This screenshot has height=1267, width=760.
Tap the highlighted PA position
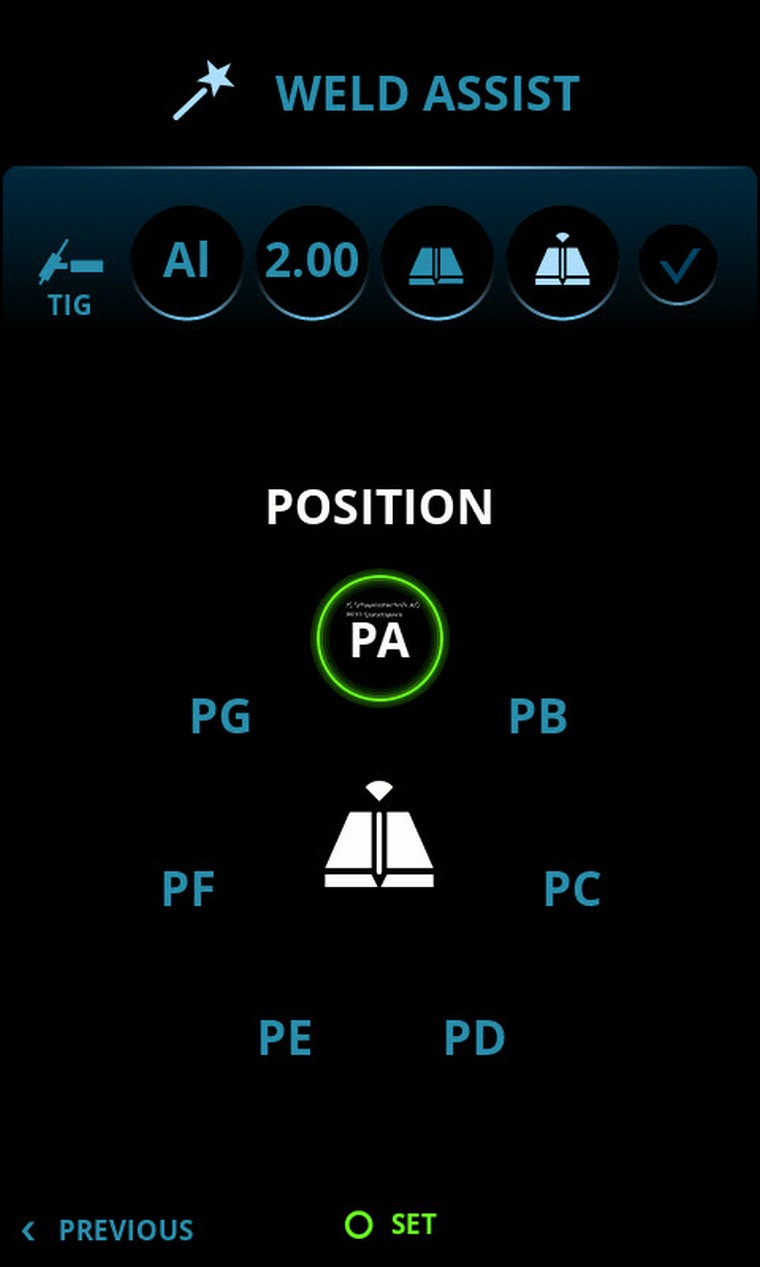pos(380,638)
